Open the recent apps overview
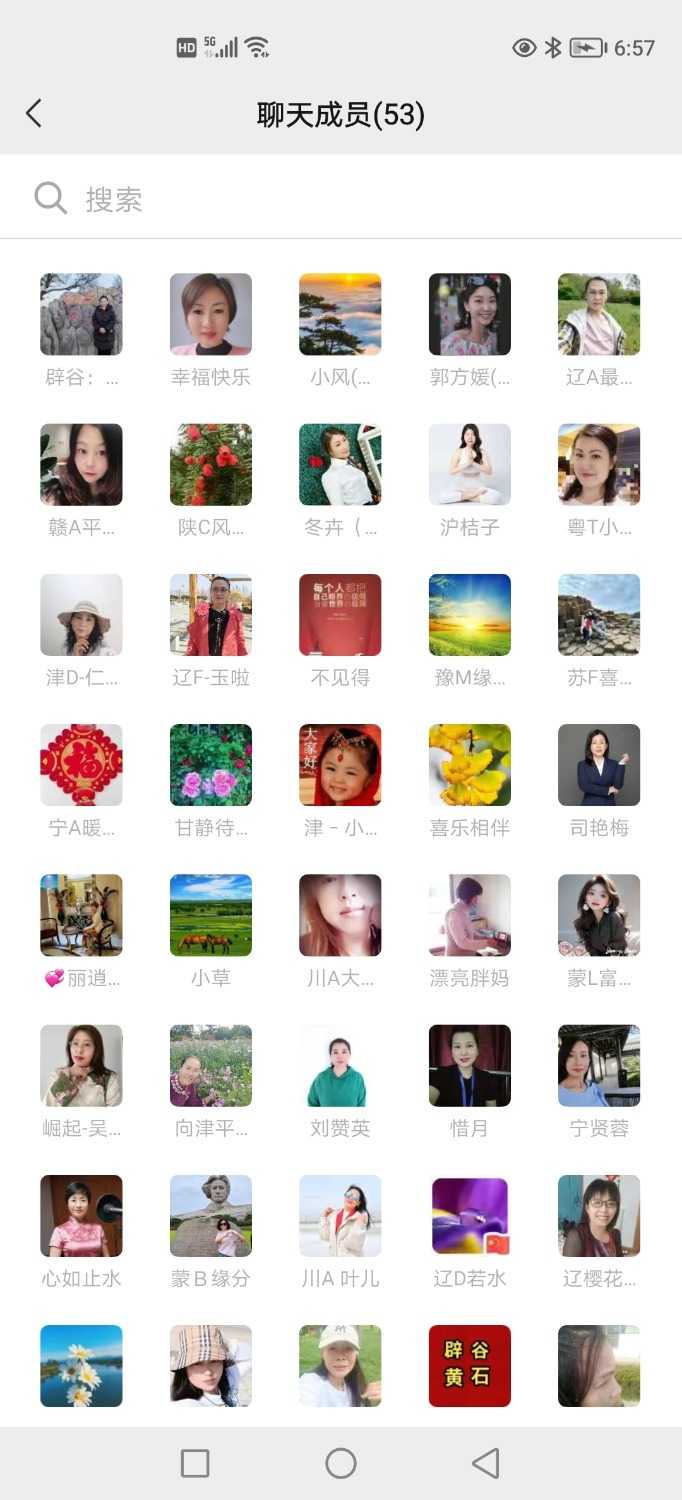The image size is (682, 1500). [195, 1463]
